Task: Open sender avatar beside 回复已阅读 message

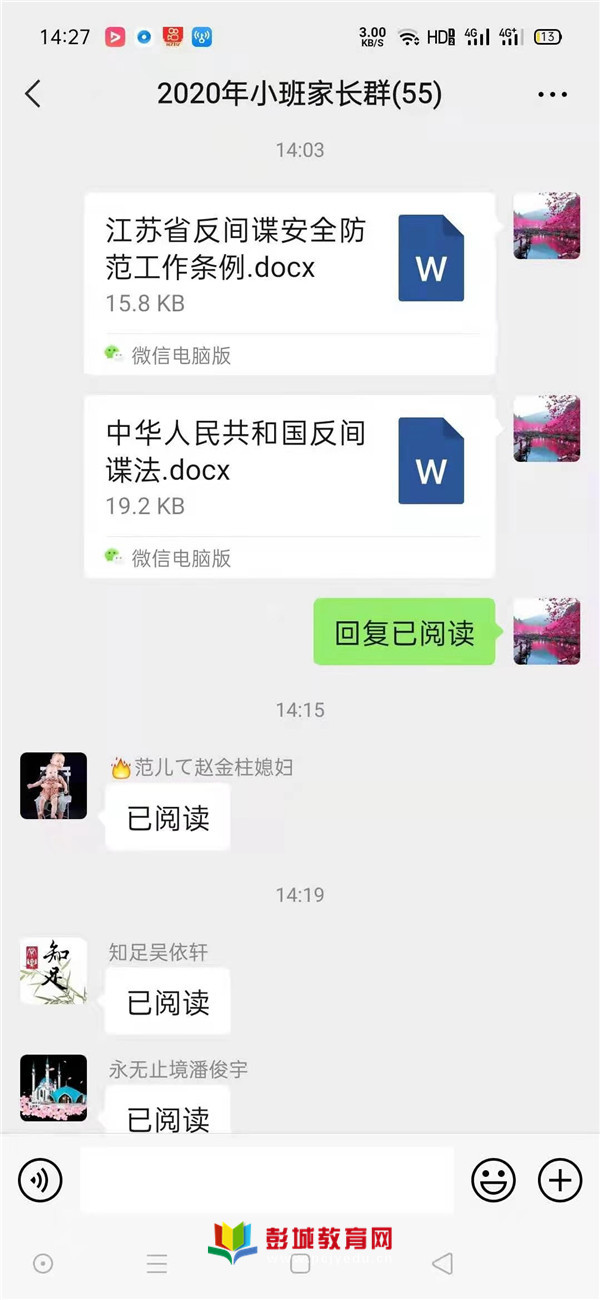Action: click(546, 631)
